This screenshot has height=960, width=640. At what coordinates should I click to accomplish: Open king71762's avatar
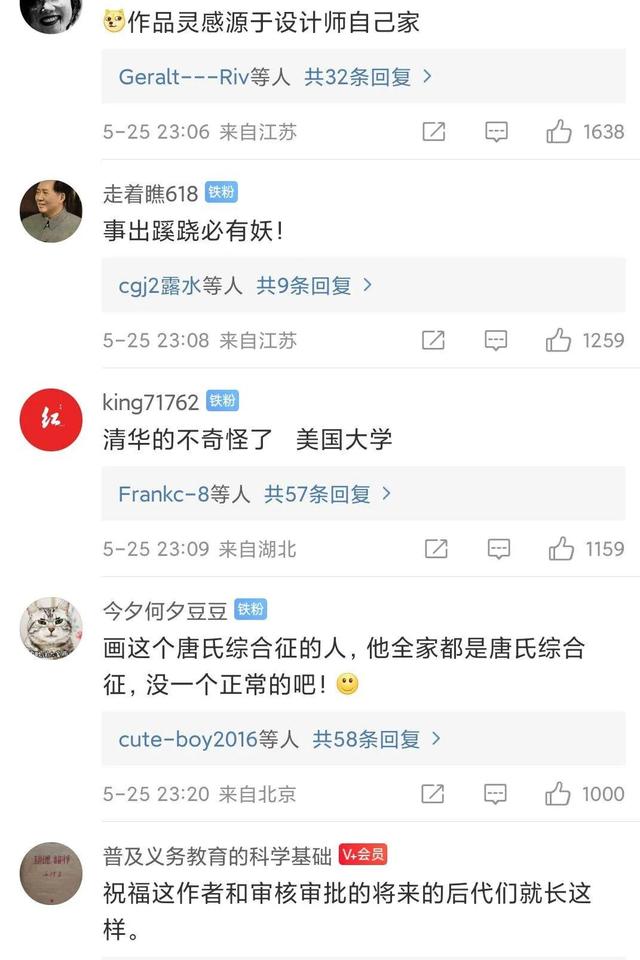[51, 419]
